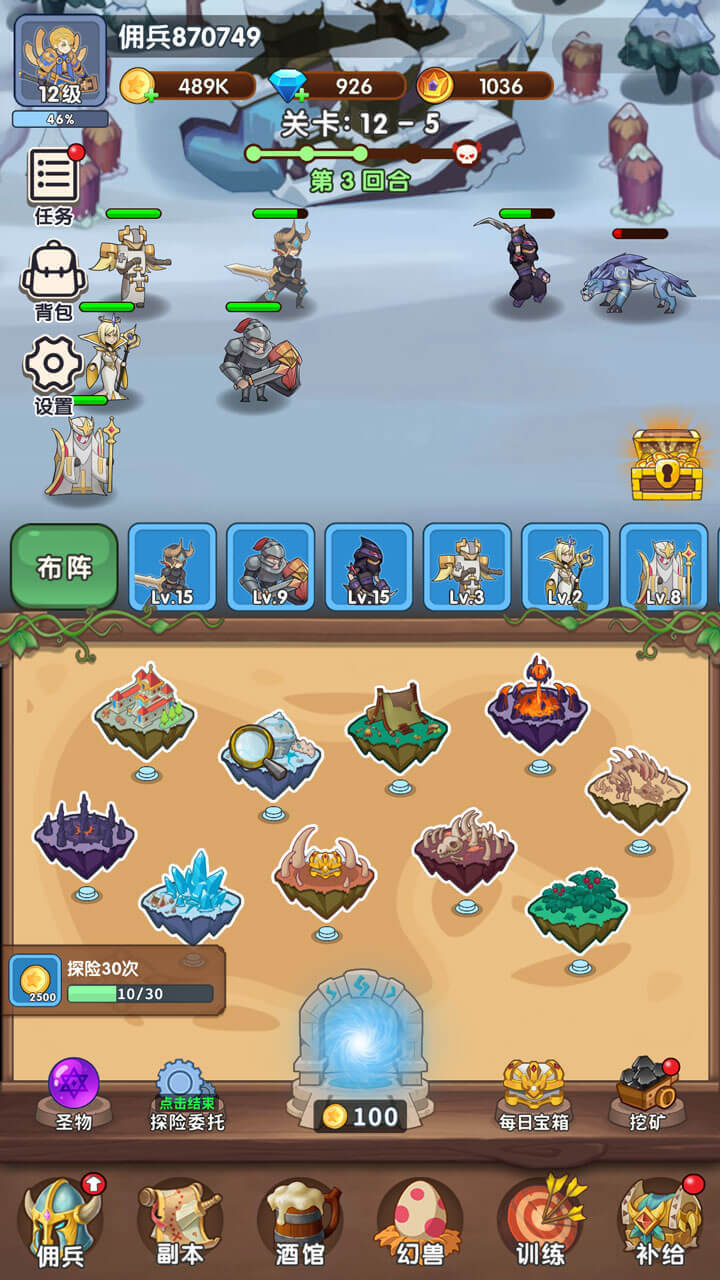Collect the golden treasure chest

tap(667, 464)
